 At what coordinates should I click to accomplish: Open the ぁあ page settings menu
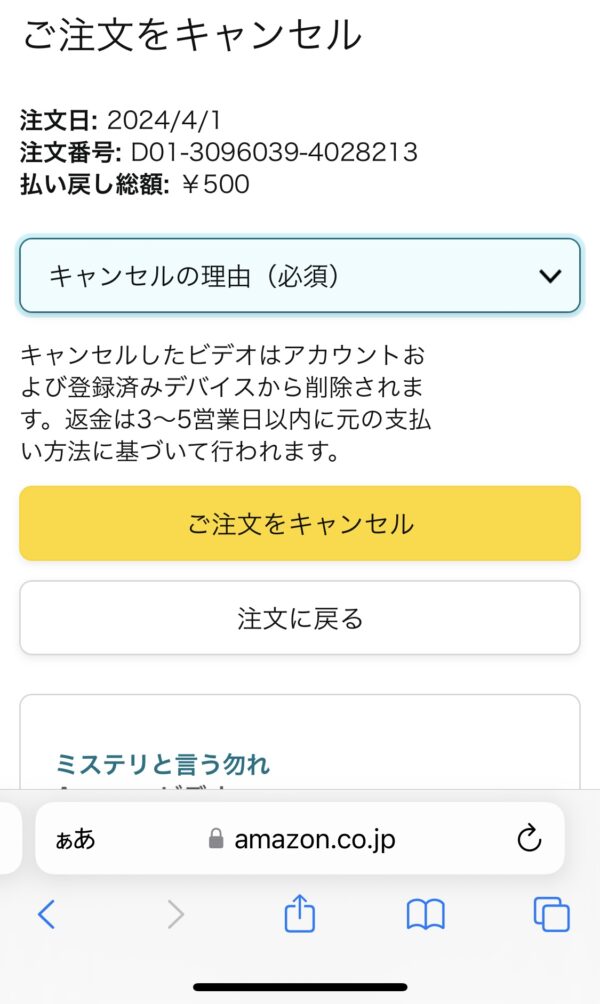click(75, 839)
